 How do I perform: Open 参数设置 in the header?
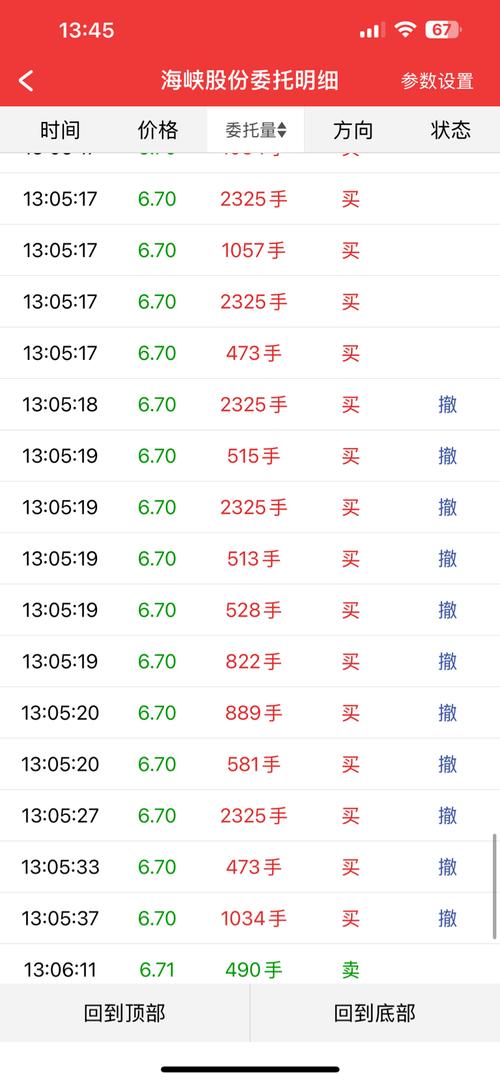pos(437,81)
